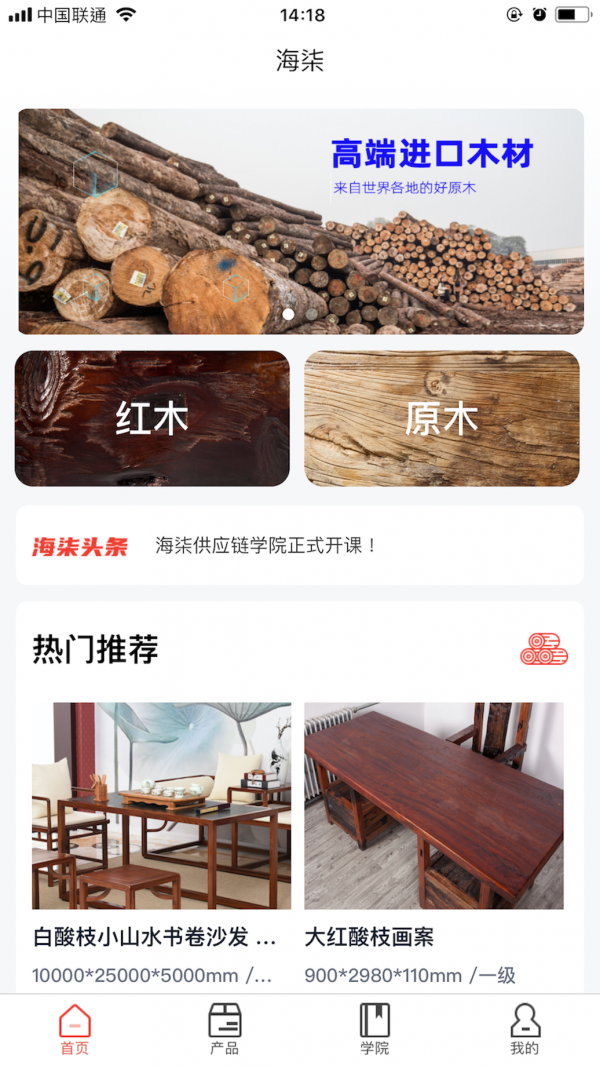Open the 原木 category
Viewport: 600px width, 1066px height.
[442, 418]
